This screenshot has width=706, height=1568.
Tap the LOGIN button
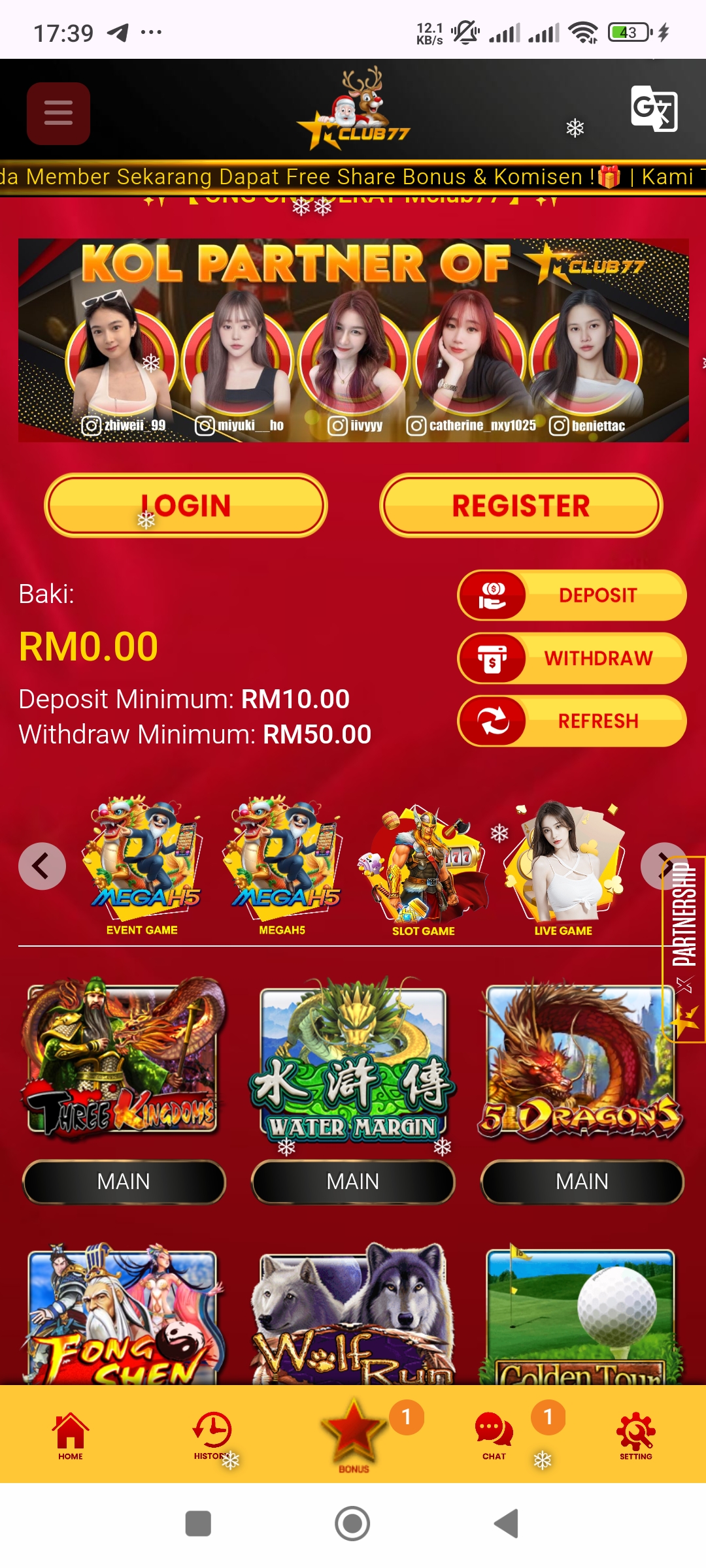point(186,505)
